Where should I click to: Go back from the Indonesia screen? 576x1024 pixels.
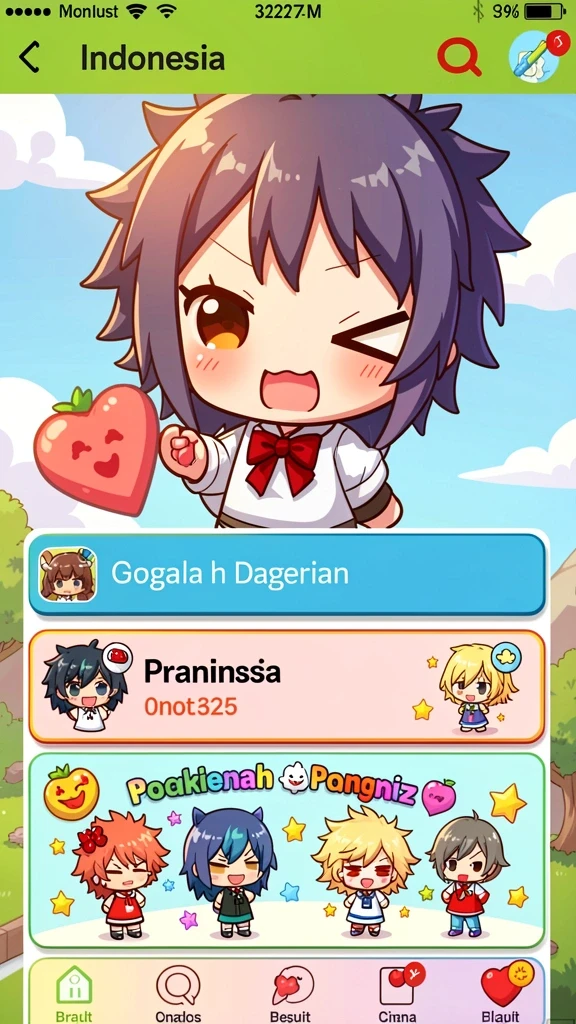[29, 57]
